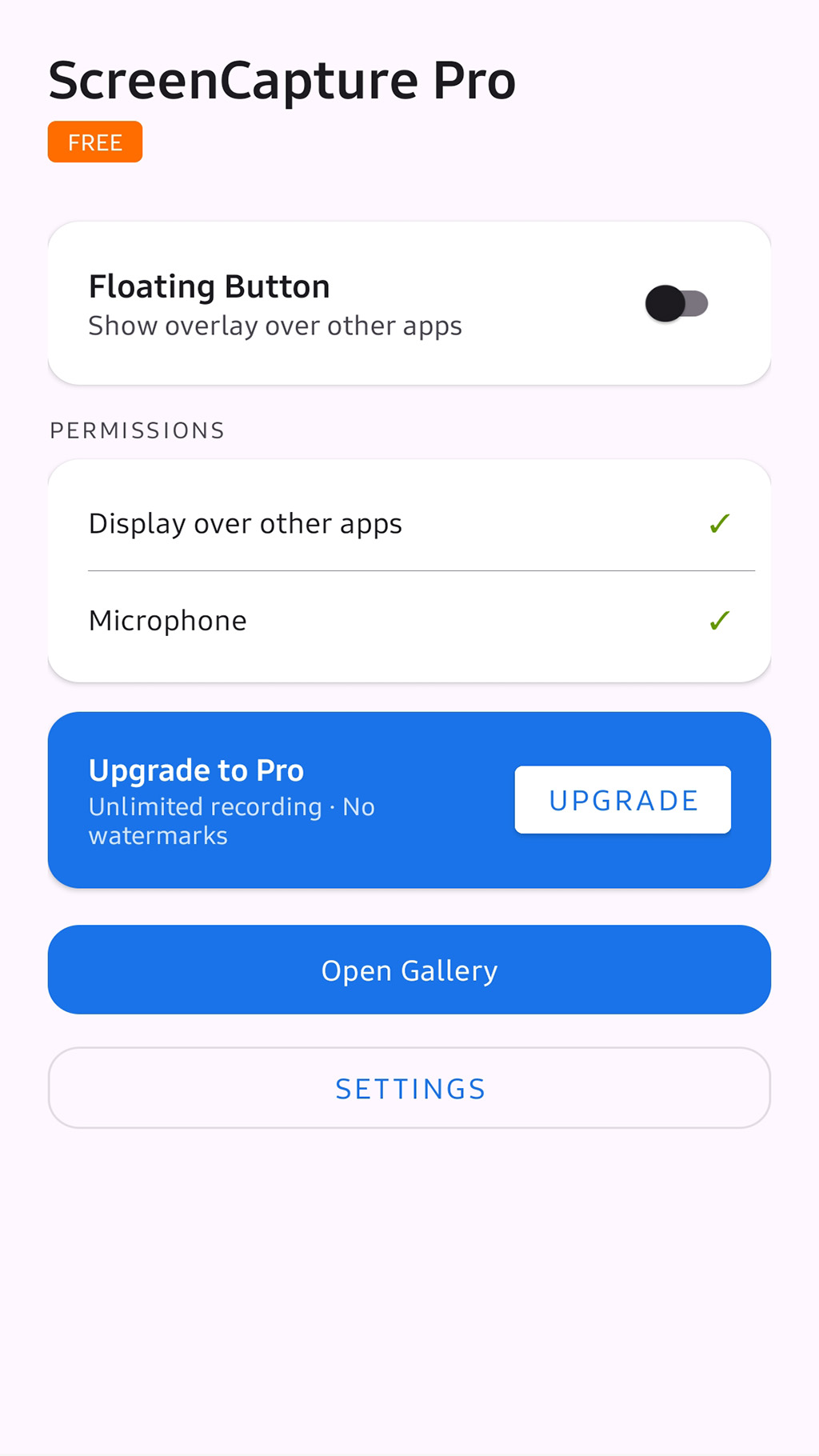The width and height of the screenshot is (819, 1456).
Task: Click the checkmark next to Display over other apps
Action: (x=720, y=522)
